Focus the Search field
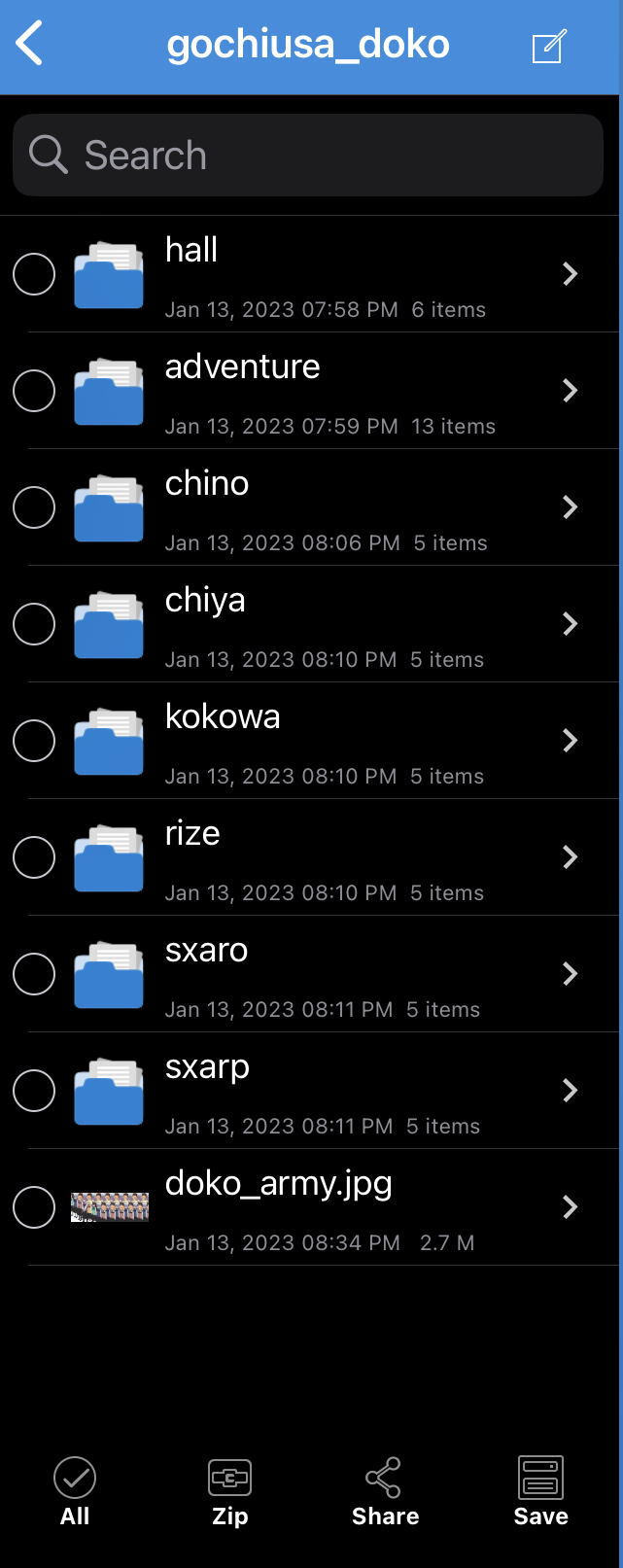Viewport: 623px width, 1568px height. click(x=308, y=156)
